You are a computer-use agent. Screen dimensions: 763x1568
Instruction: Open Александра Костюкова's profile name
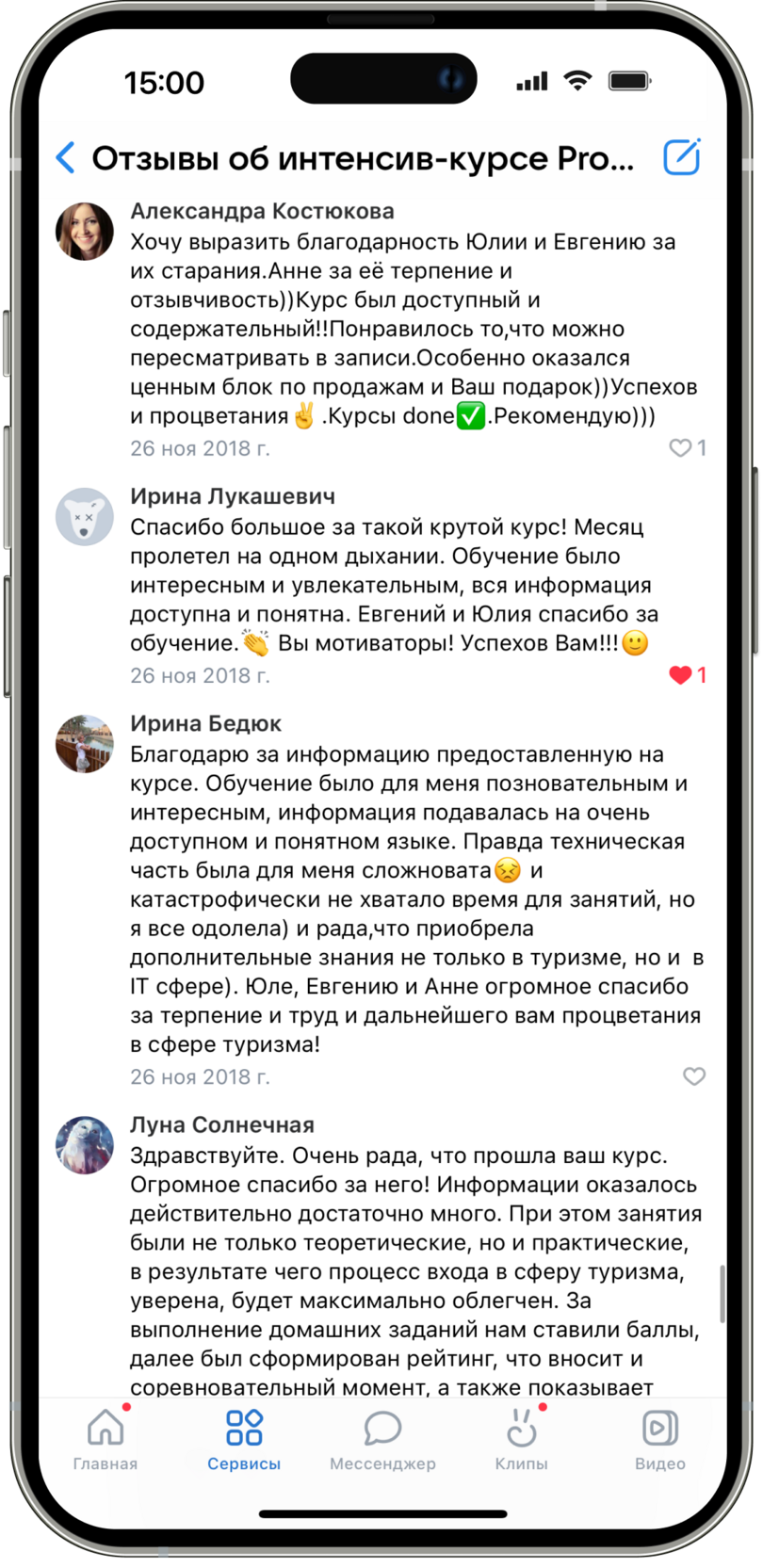click(262, 211)
